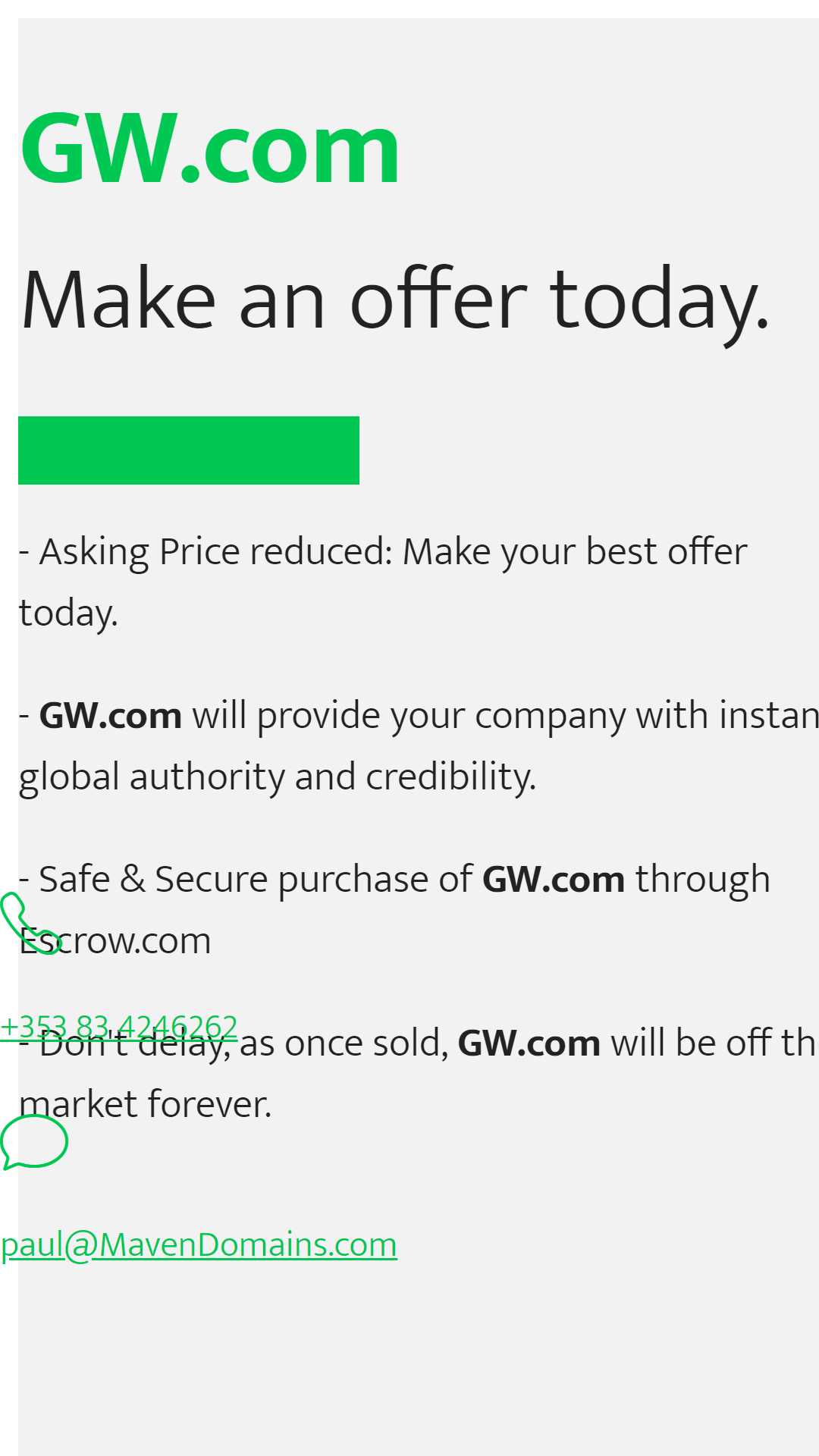Call the +353 83 4246262 phone link
The height and width of the screenshot is (1456, 819).
(119, 1027)
